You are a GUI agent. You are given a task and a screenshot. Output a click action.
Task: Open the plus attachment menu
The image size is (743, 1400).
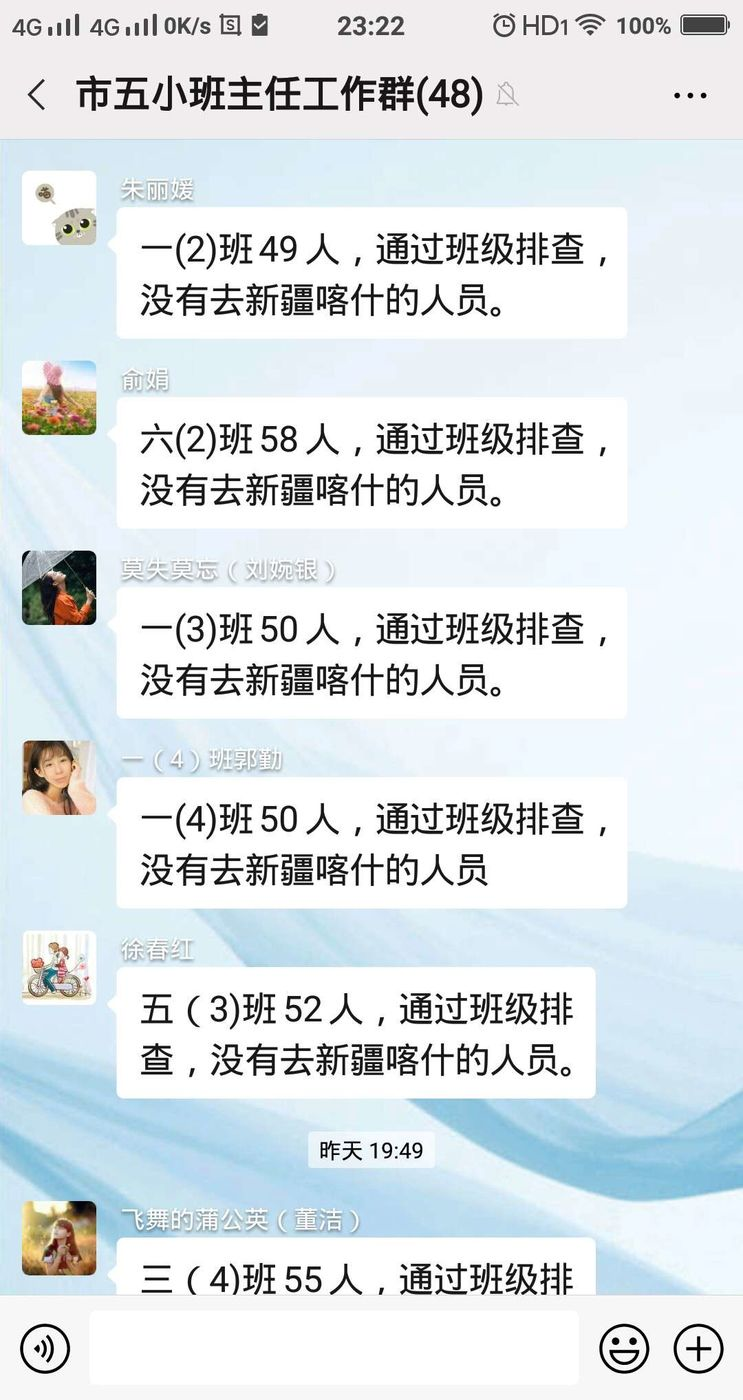tap(698, 1348)
